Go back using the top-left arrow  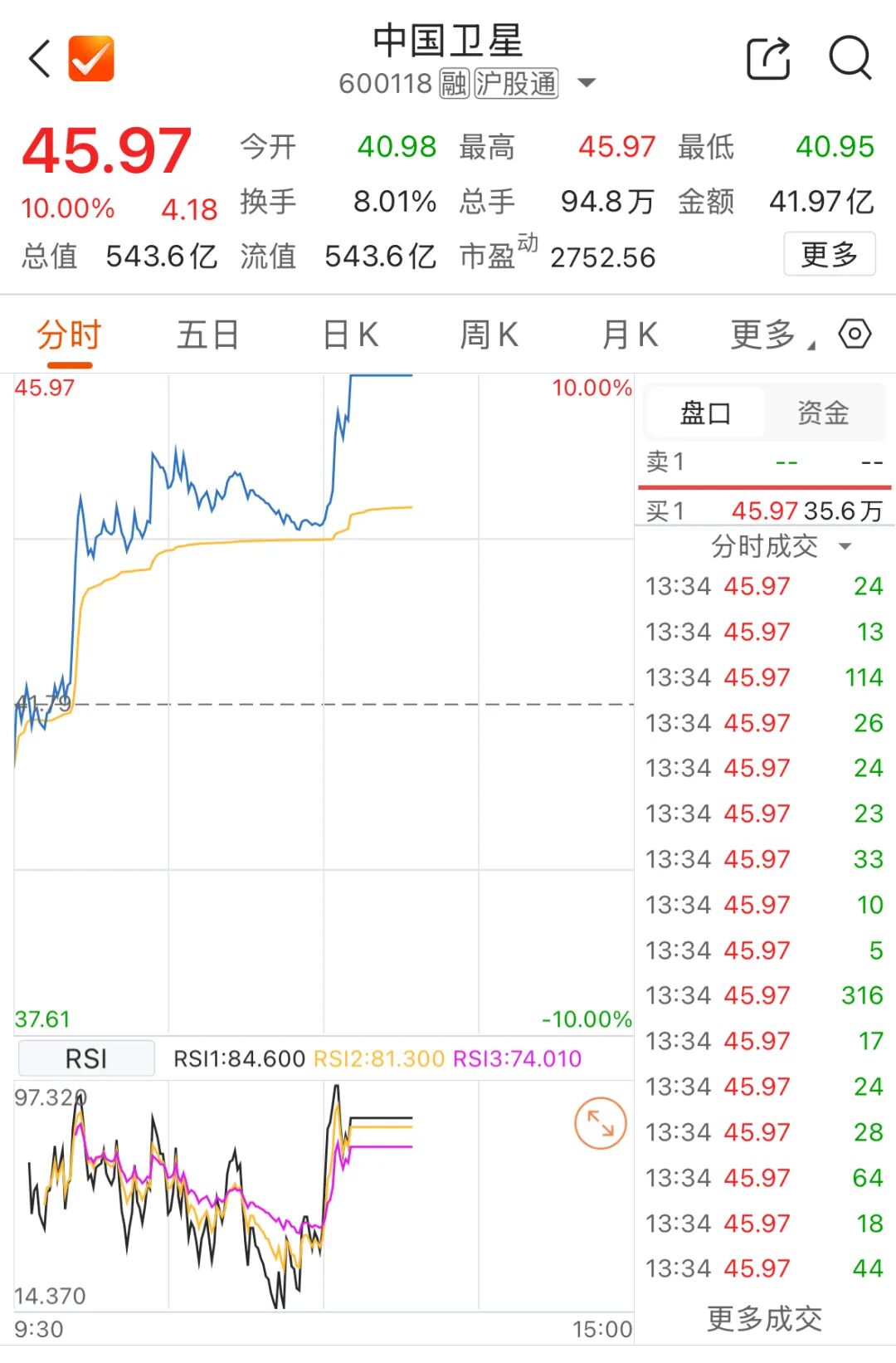click(40, 59)
